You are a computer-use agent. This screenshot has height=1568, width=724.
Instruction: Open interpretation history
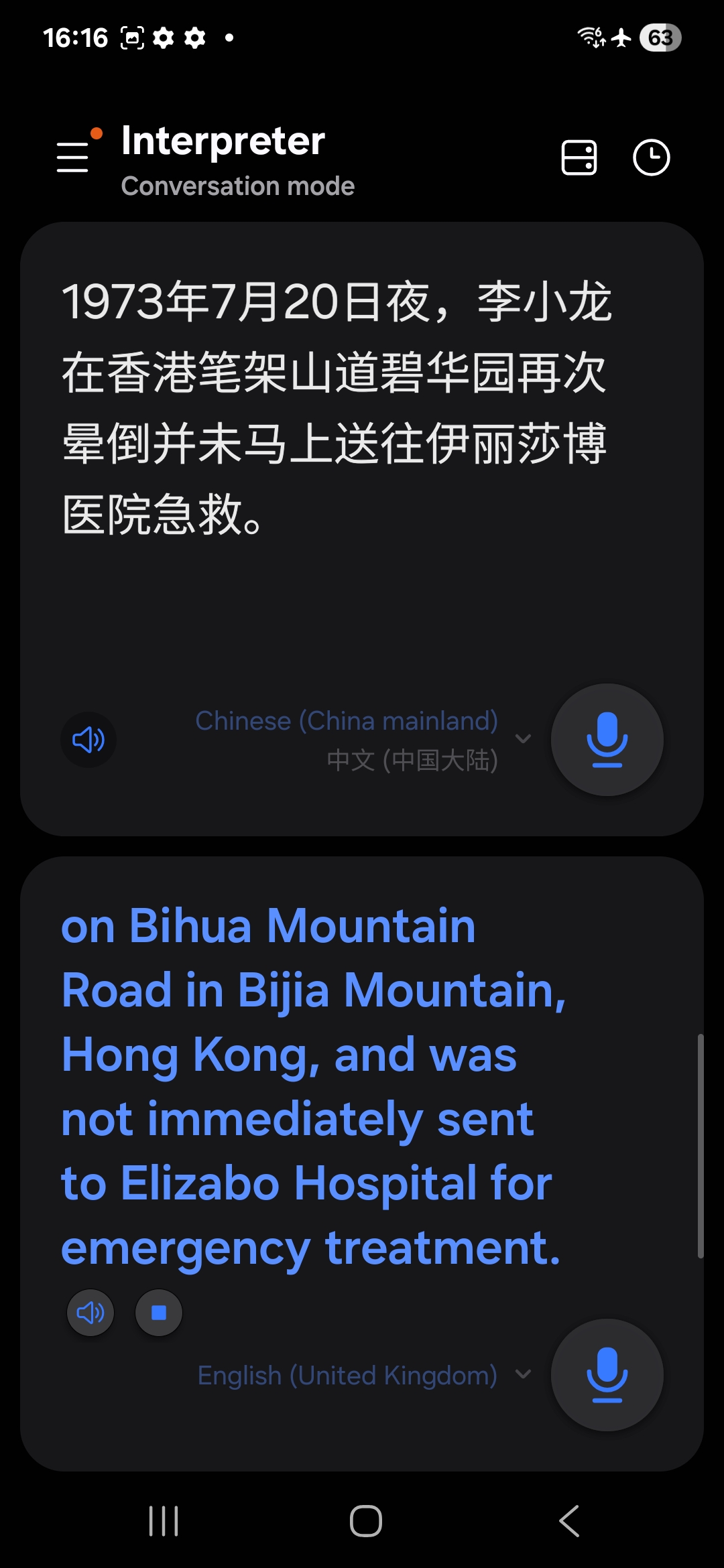click(651, 158)
